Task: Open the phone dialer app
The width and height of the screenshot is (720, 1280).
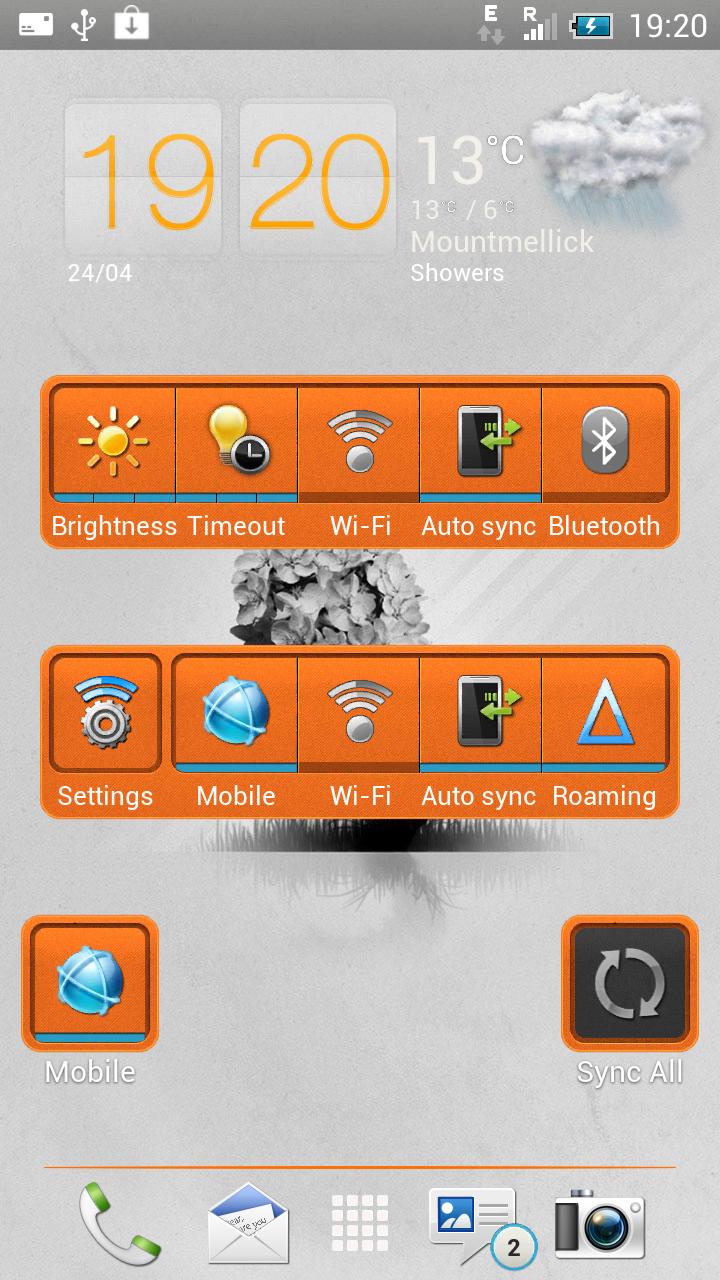Action: click(x=119, y=1223)
